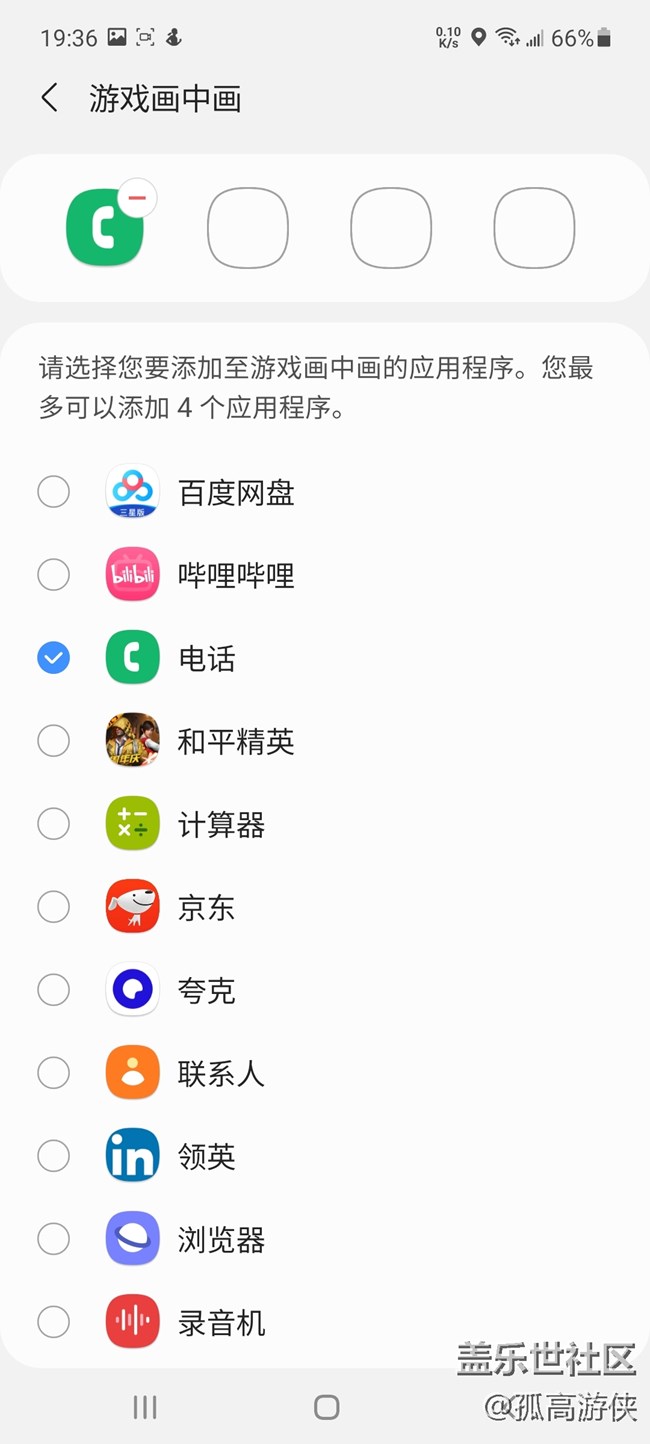The image size is (650, 1444).
Task: Select 和平精英 in the app list
Action: point(54,741)
